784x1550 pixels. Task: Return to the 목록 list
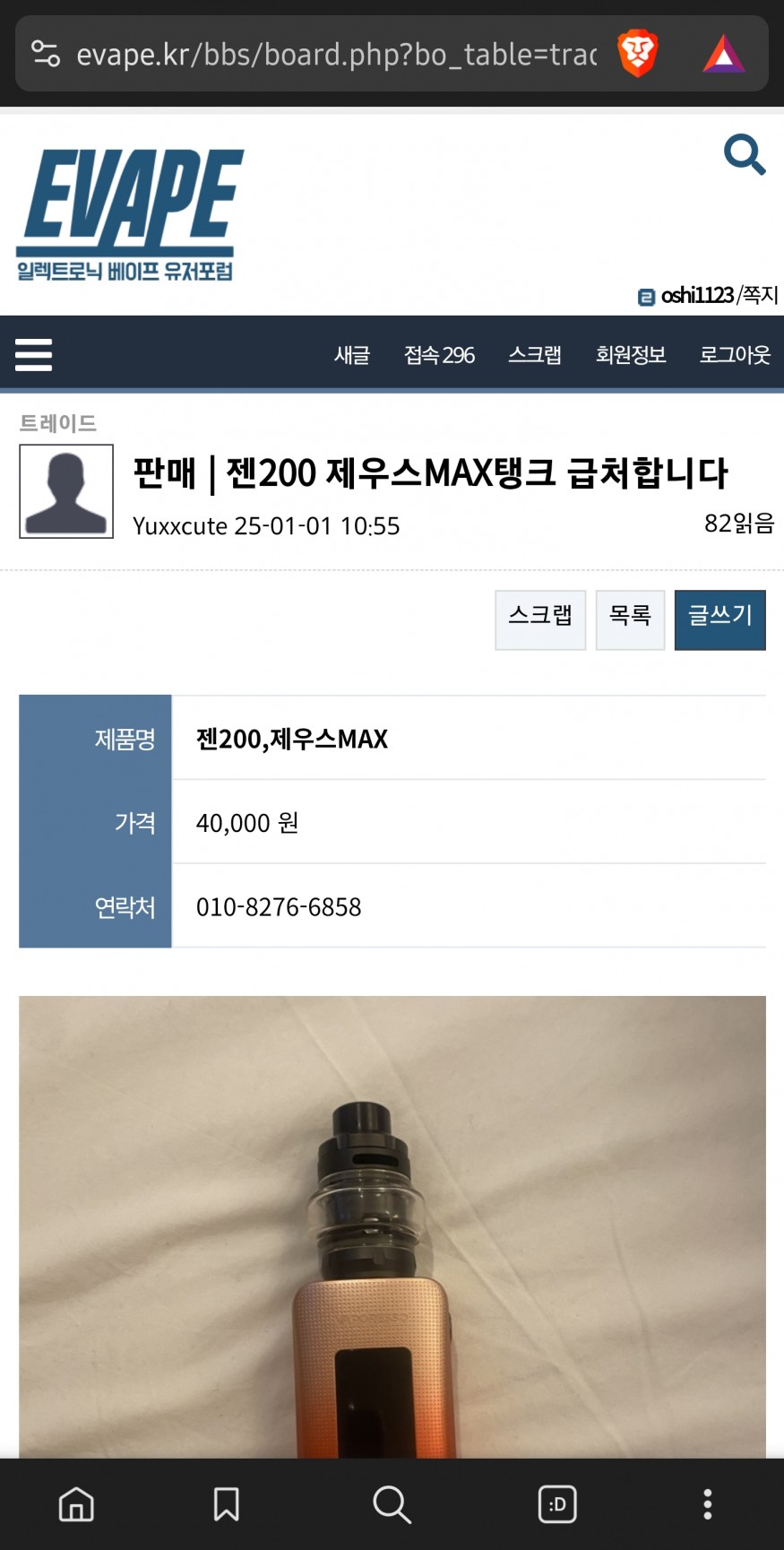click(630, 619)
